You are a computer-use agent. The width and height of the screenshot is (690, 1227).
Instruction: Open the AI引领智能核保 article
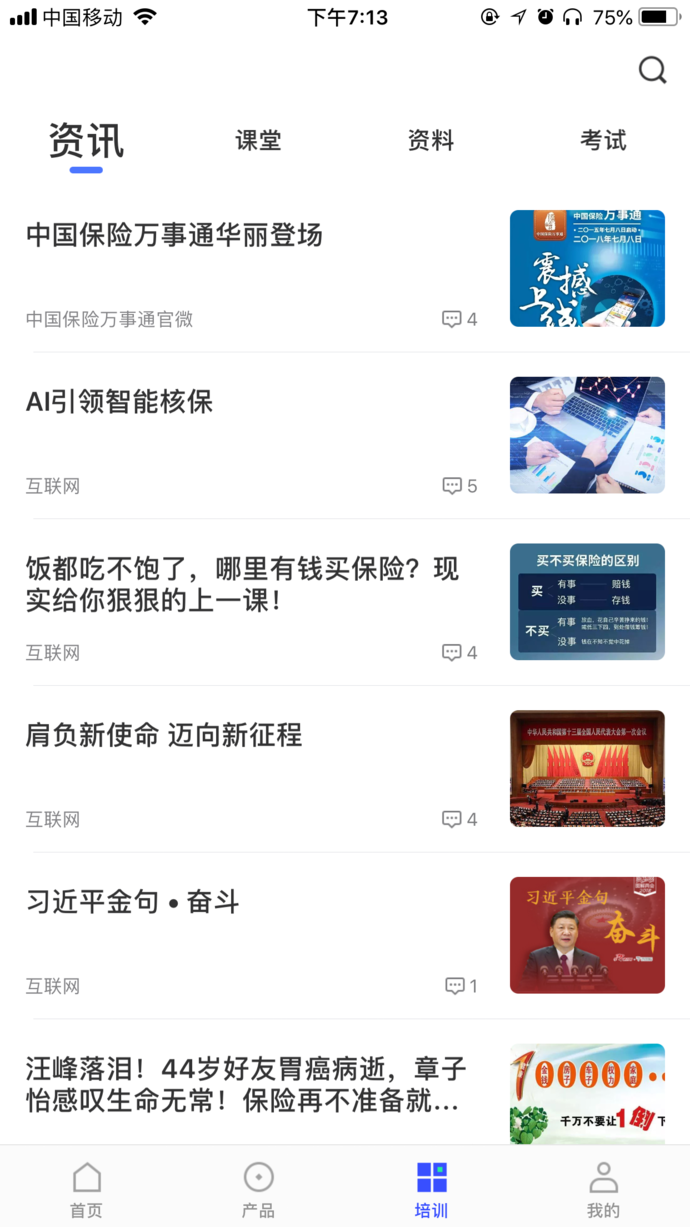(120, 402)
